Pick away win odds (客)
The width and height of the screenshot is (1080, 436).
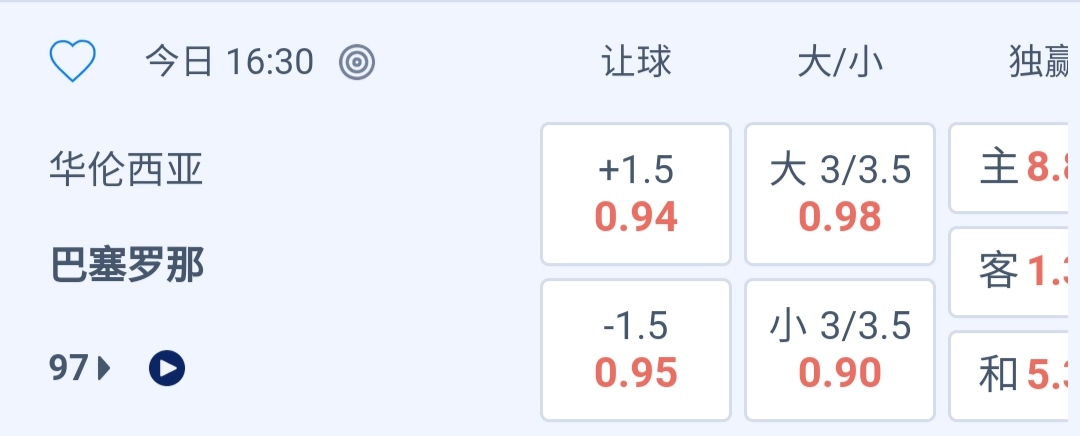coord(1014,271)
